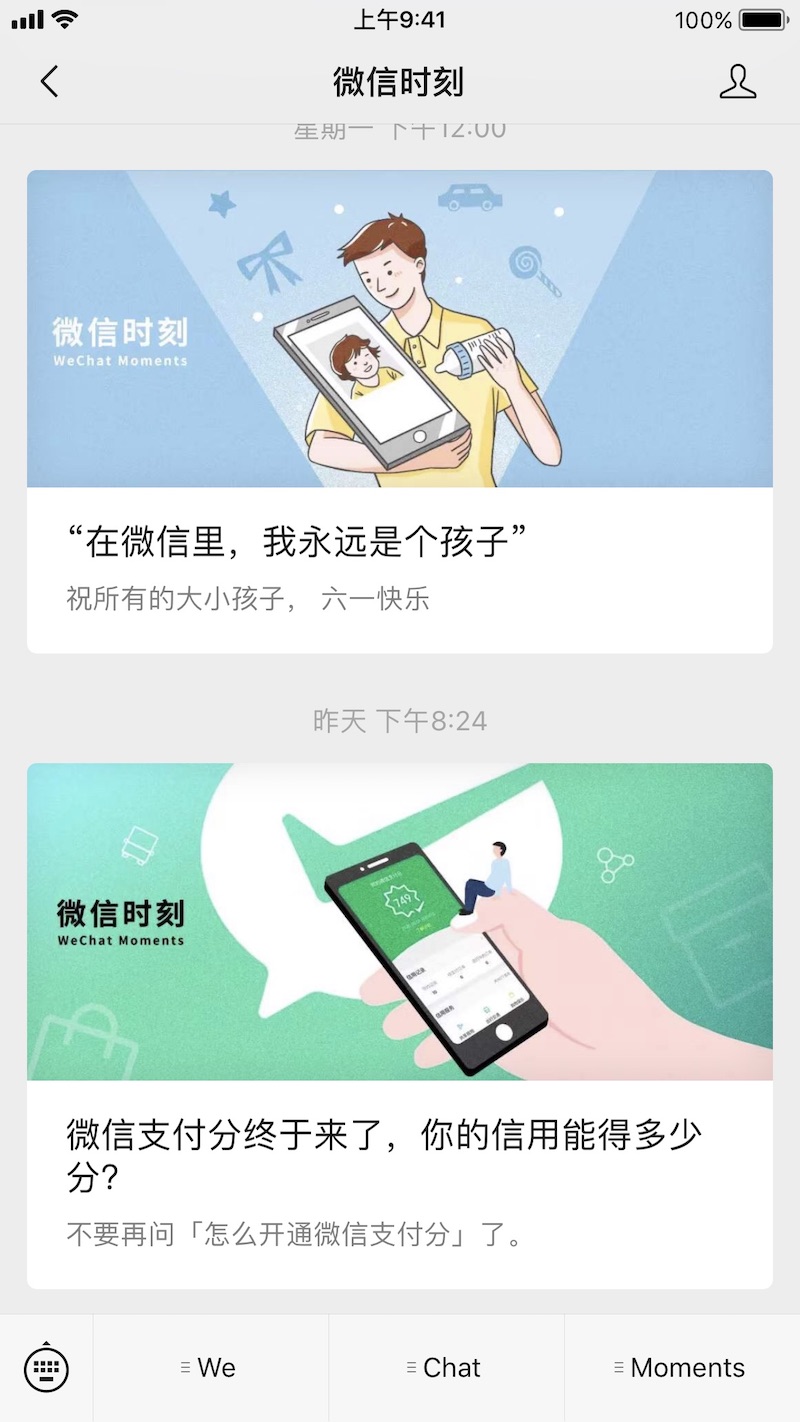Switch to keyboard input mode

click(46, 1367)
